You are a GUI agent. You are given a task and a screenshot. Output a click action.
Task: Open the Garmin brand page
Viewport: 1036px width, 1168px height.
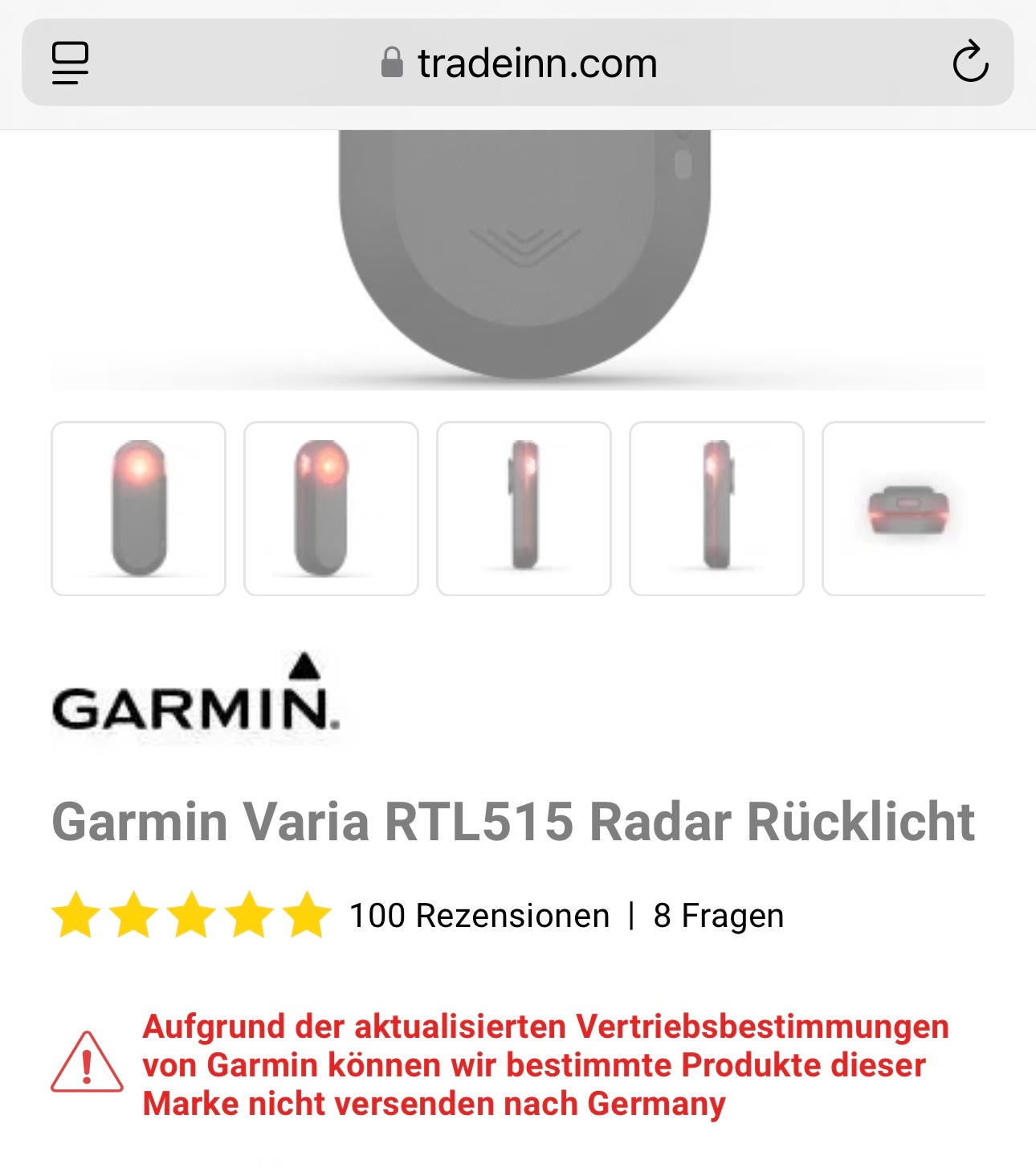tap(197, 700)
